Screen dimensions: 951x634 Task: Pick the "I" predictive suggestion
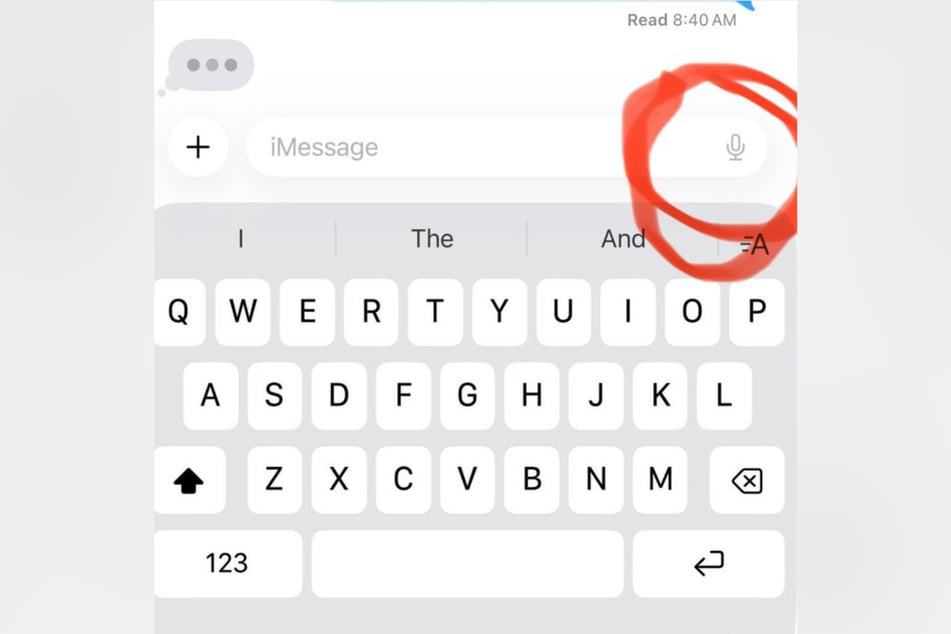241,239
